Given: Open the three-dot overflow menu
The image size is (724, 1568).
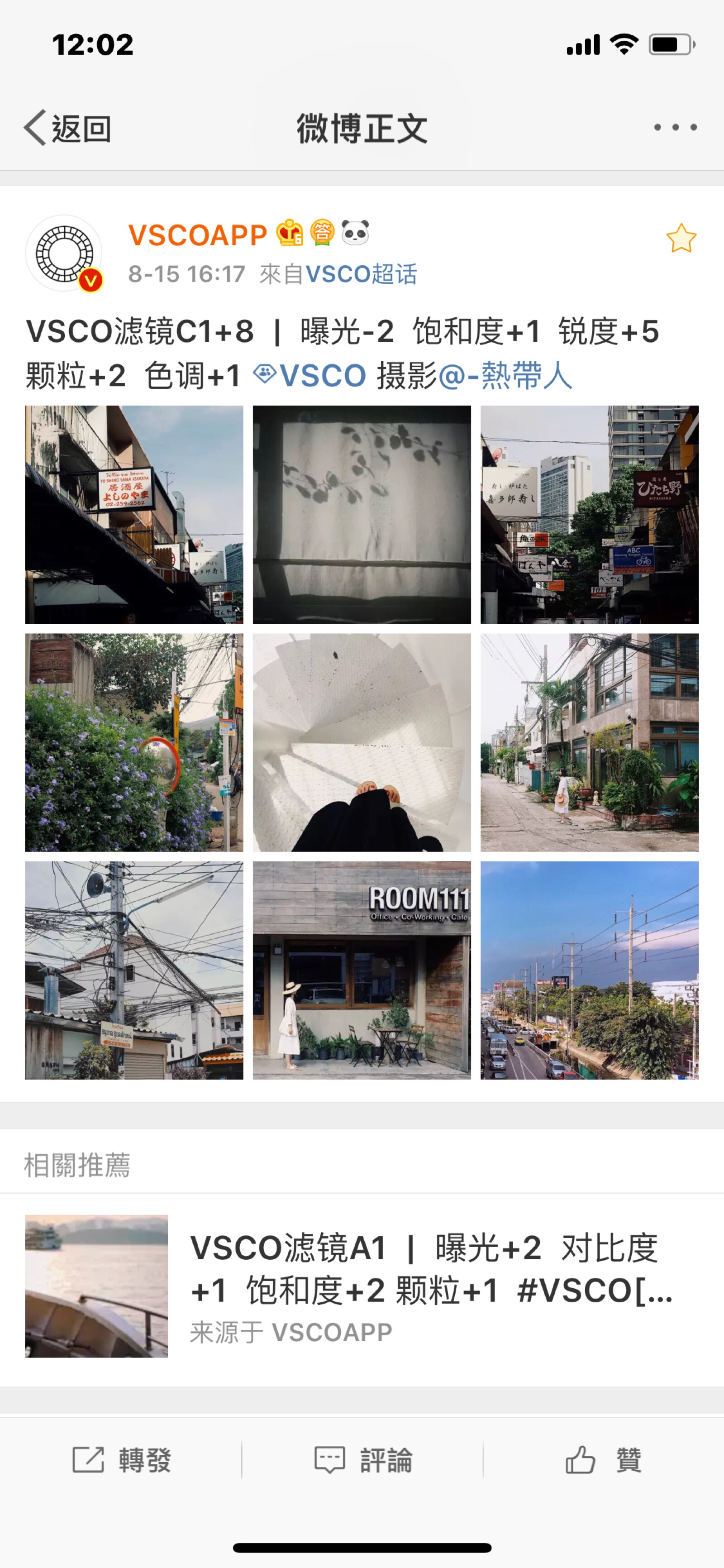Looking at the screenshot, I should tap(675, 127).
